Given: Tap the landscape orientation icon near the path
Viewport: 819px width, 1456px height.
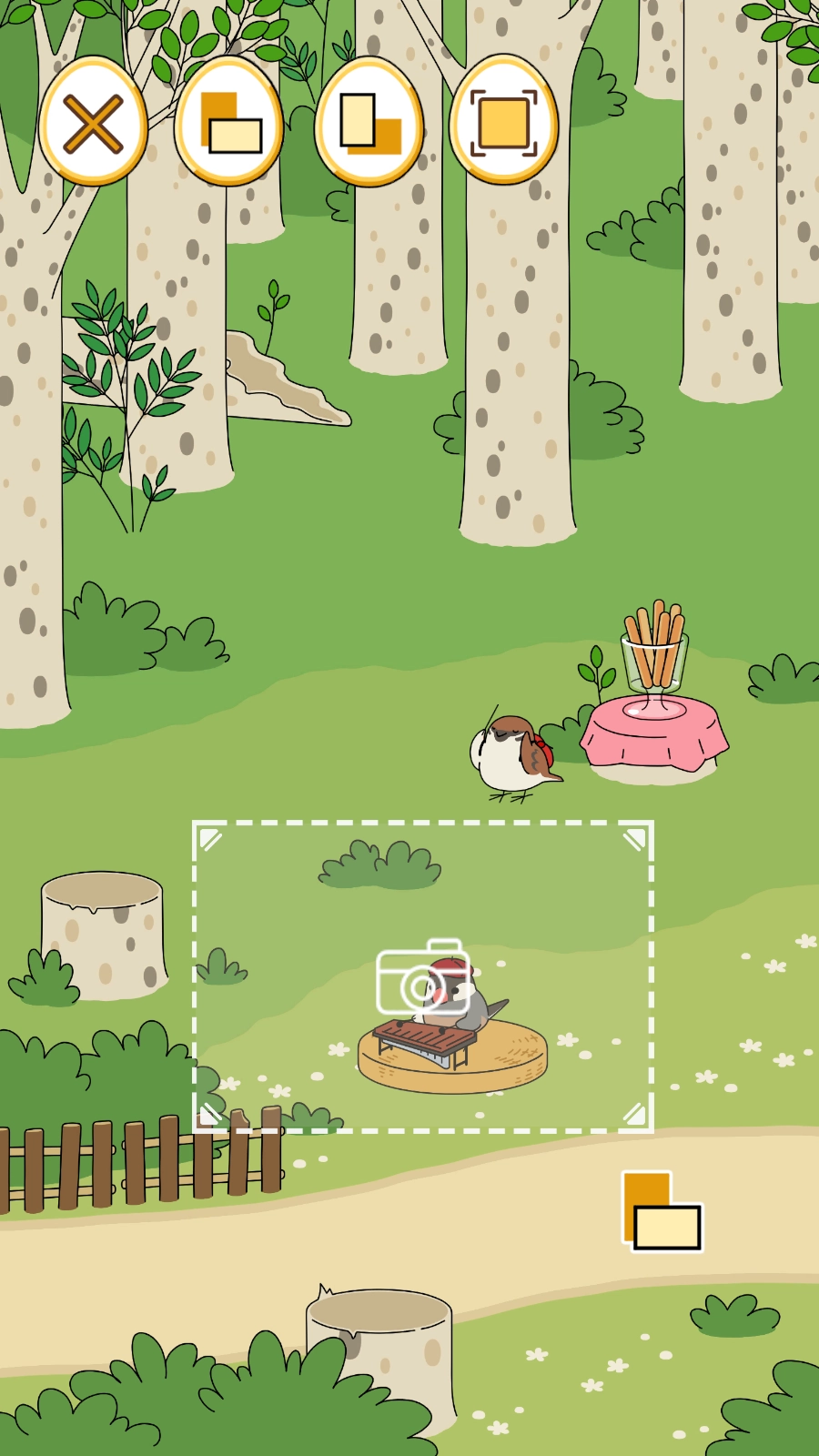Looking at the screenshot, I should [662, 1211].
